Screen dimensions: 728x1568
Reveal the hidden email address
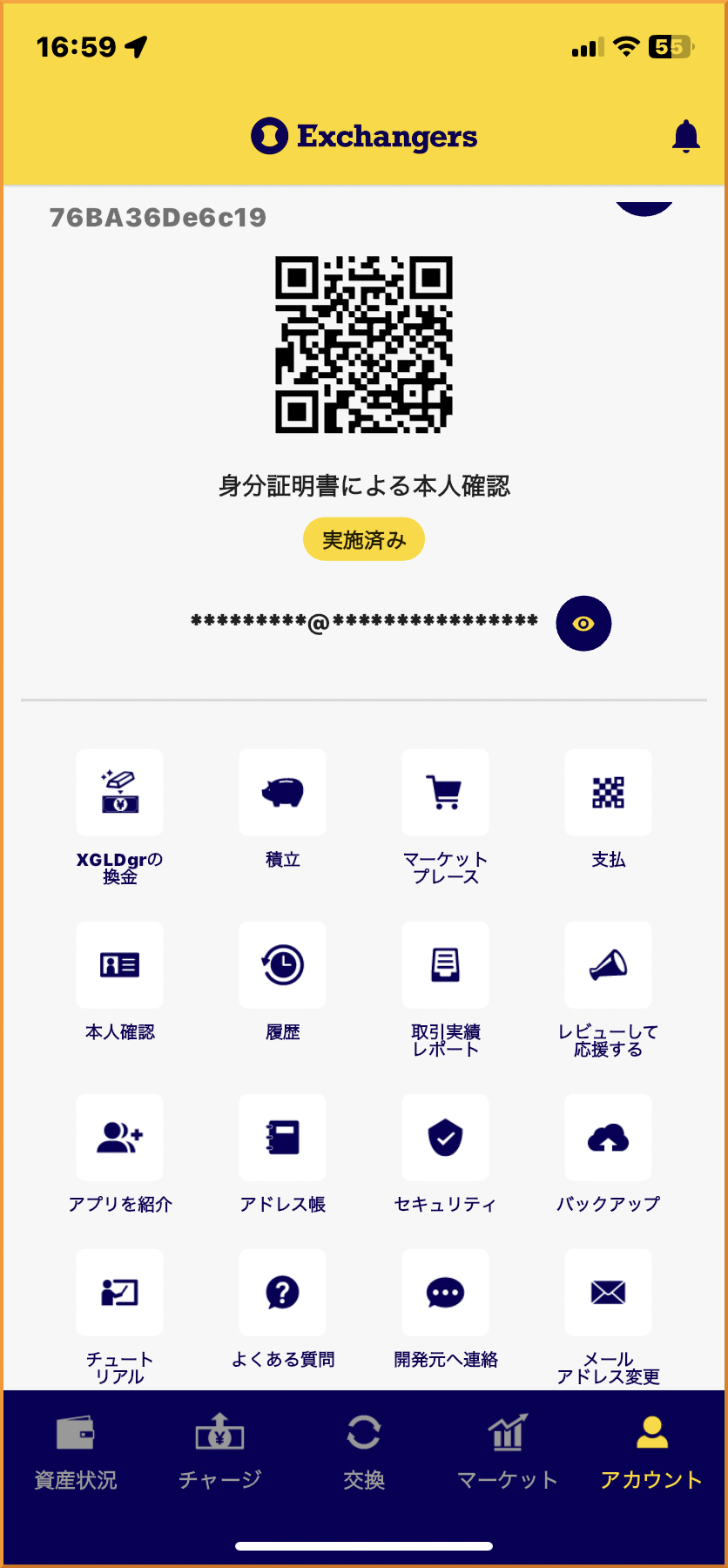tap(583, 624)
